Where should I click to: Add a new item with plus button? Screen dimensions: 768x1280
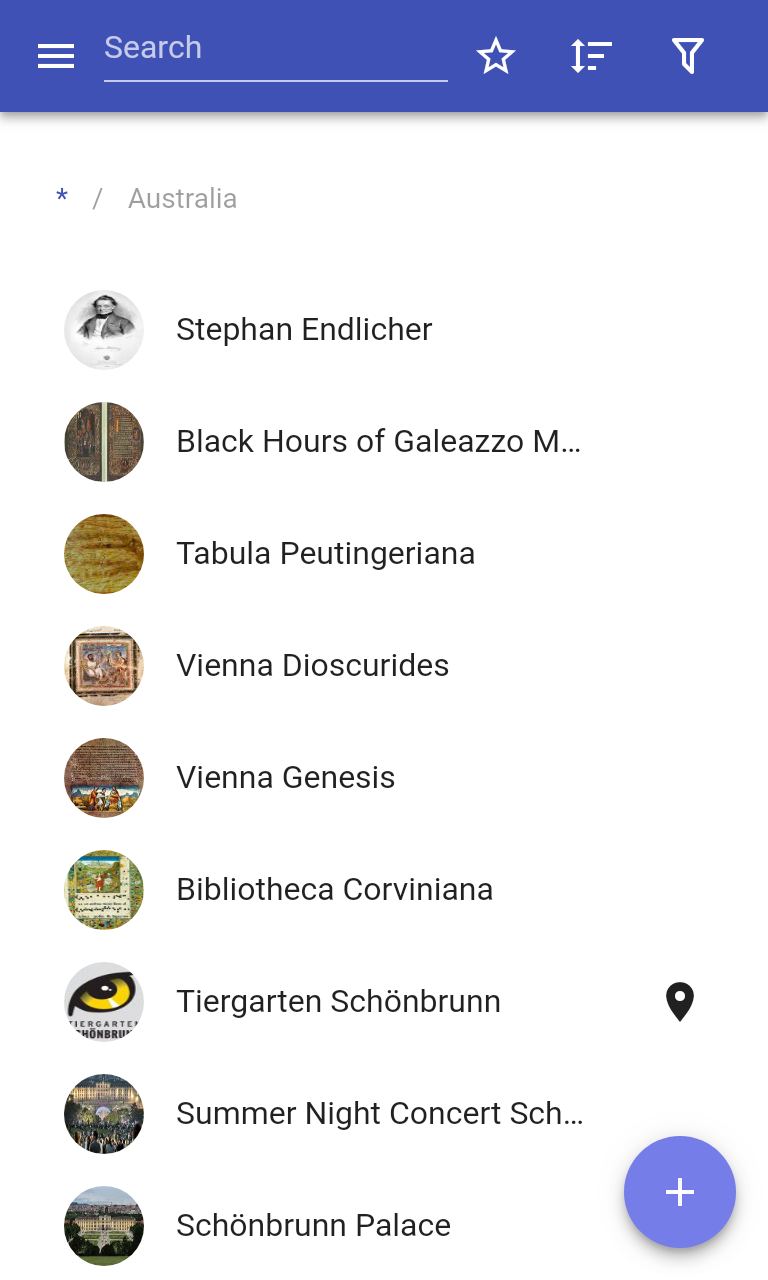[680, 1192]
